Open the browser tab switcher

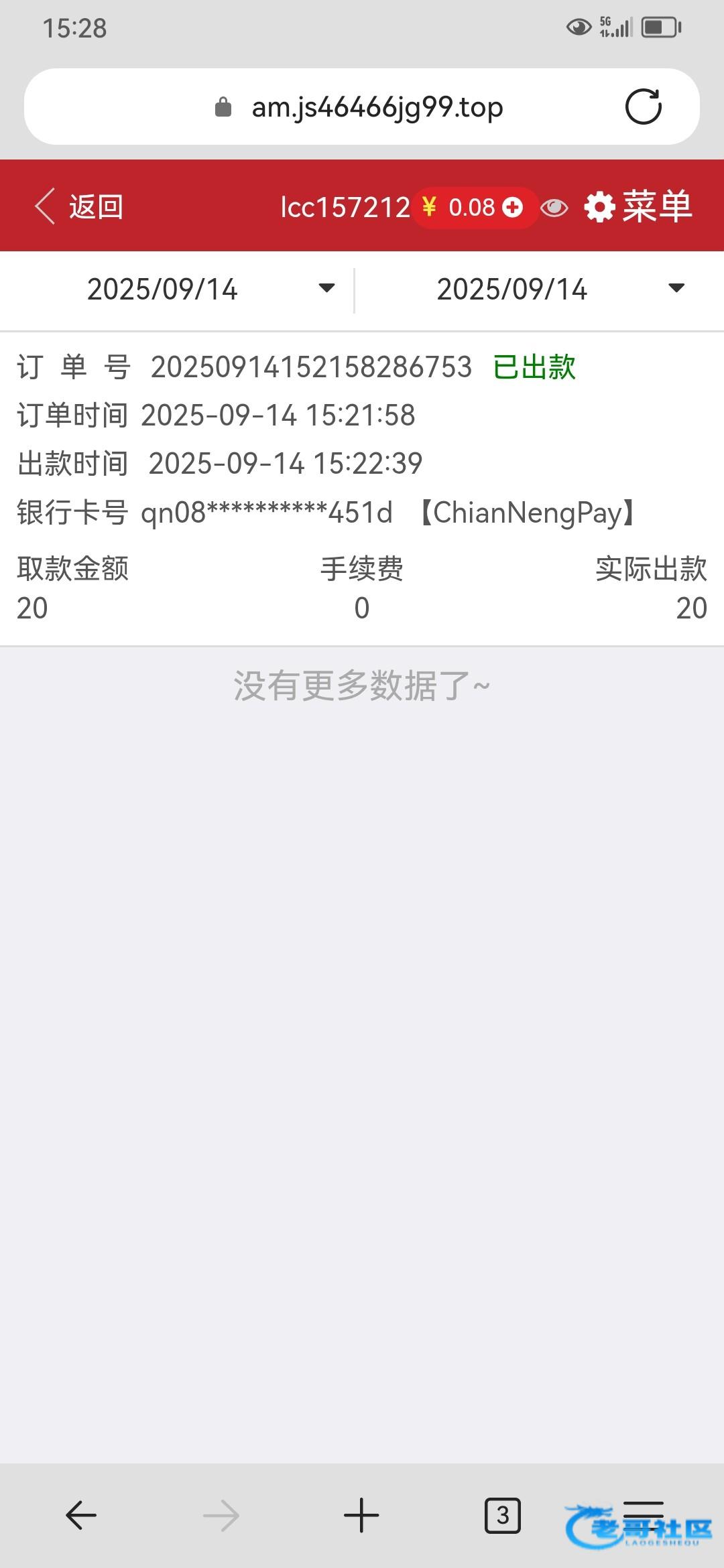[502, 1516]
